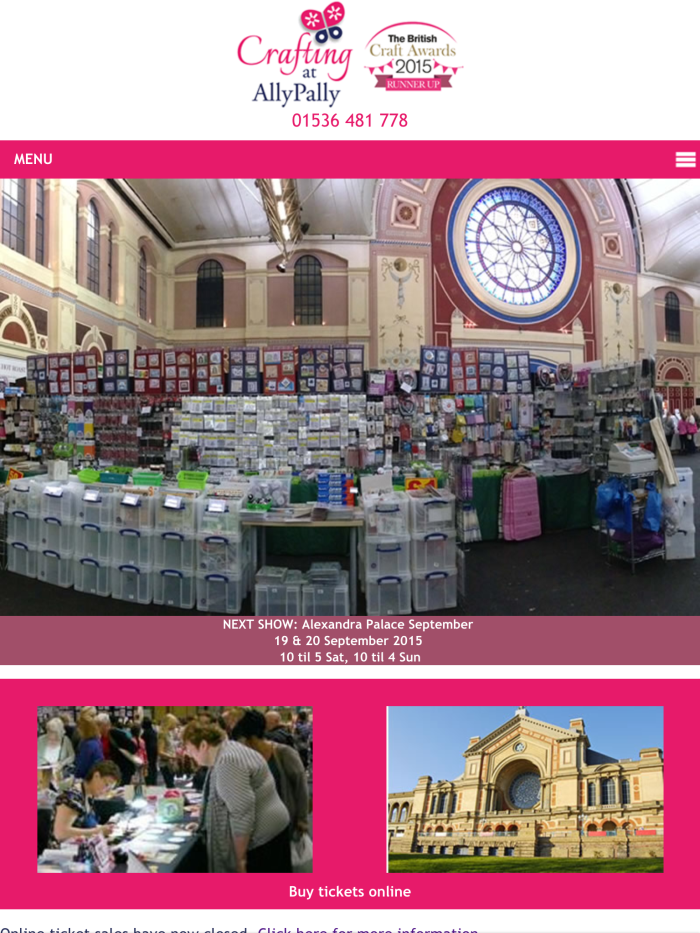
Task: Open the Alexandra Palace show panorama banner
Action: [349, 397]
